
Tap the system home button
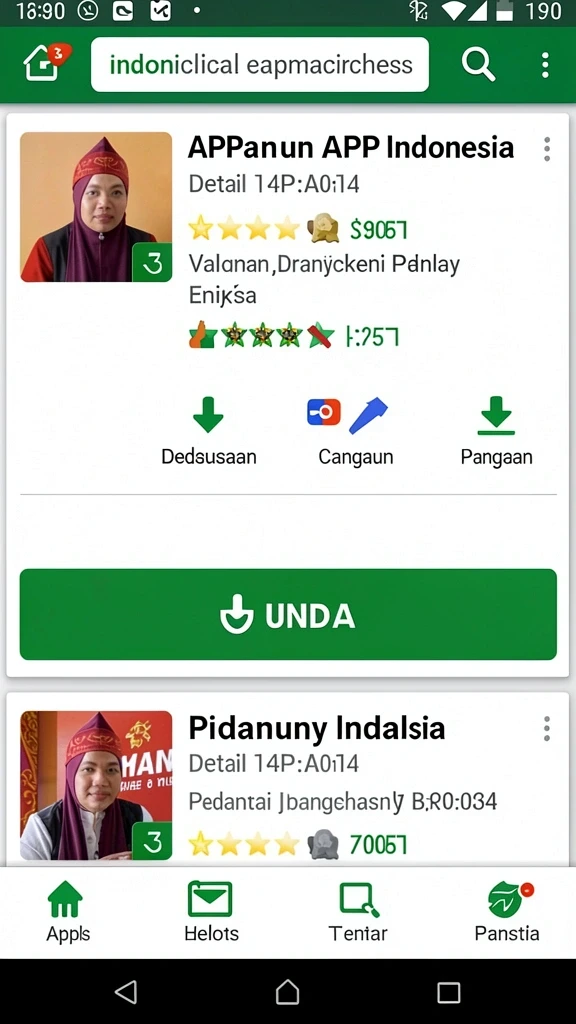(x=287, y=992)
